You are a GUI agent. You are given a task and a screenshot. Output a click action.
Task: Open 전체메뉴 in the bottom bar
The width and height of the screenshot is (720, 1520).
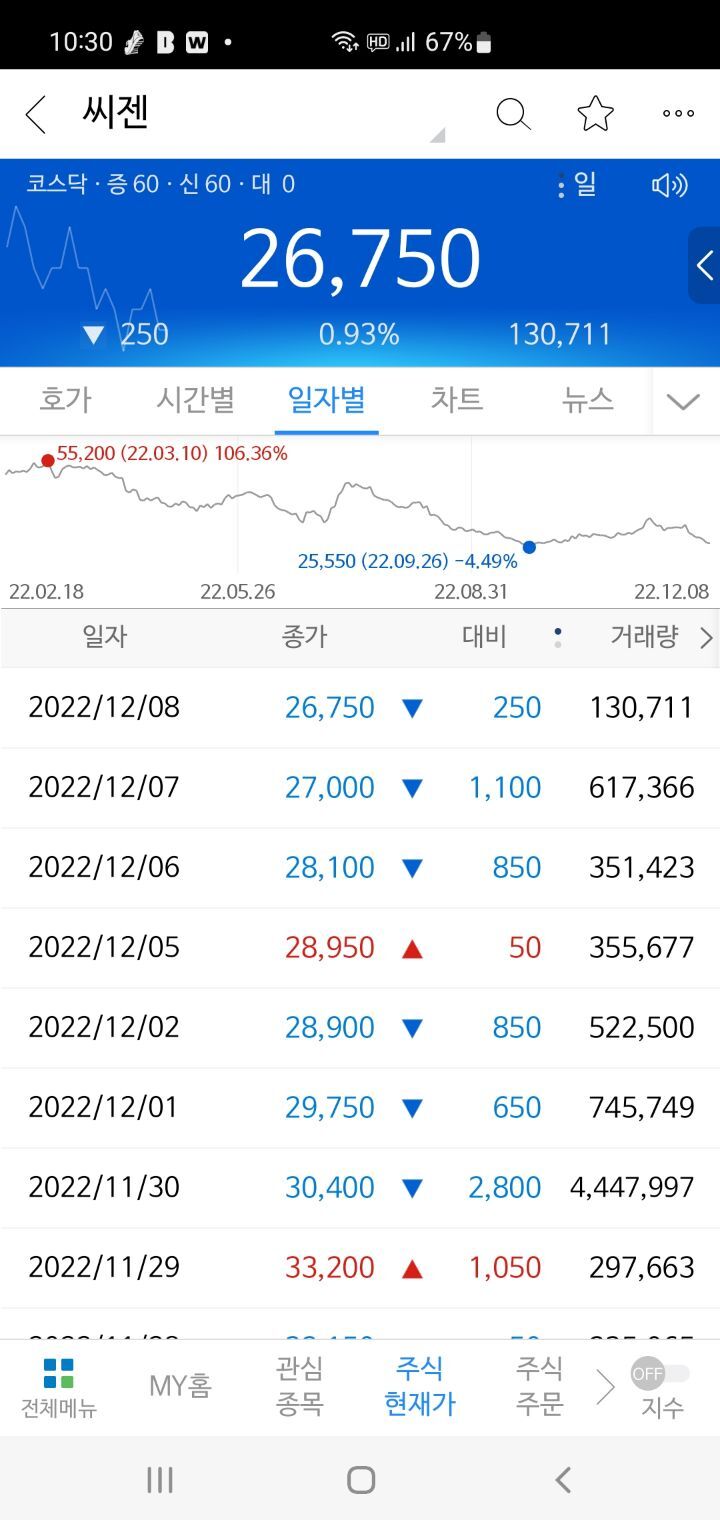(x=59, y=1388)
